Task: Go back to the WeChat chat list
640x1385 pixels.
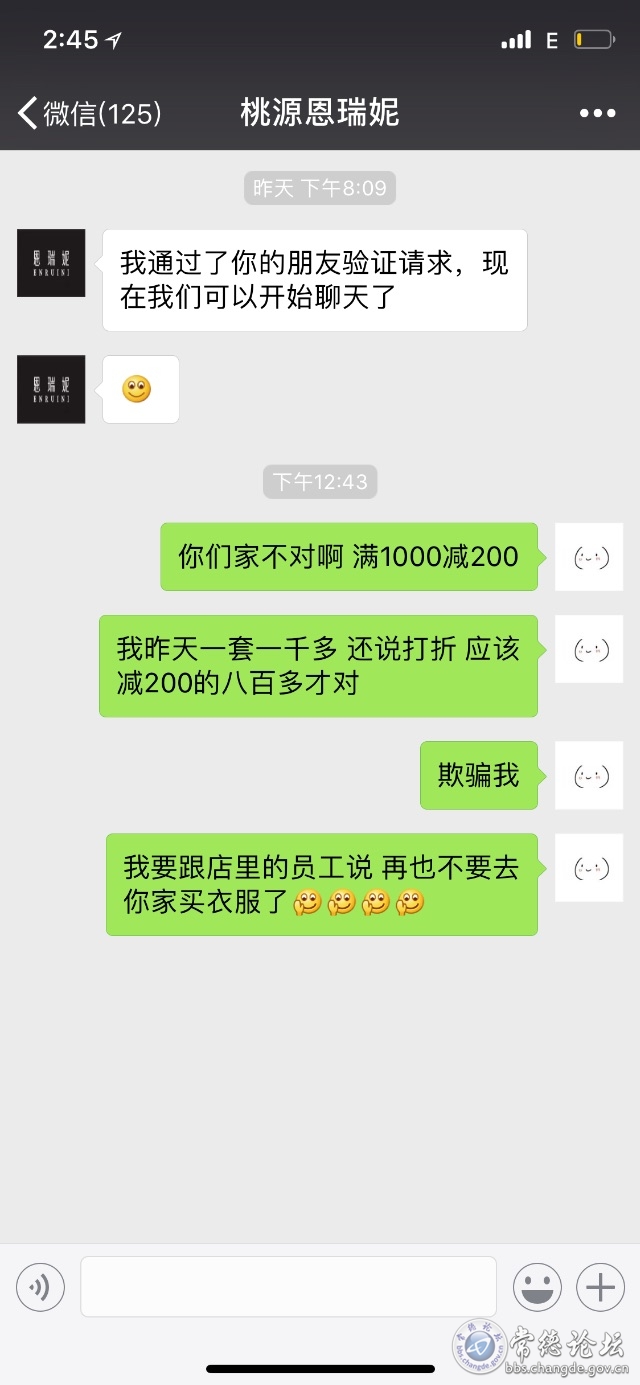Action: click(88, 113)
